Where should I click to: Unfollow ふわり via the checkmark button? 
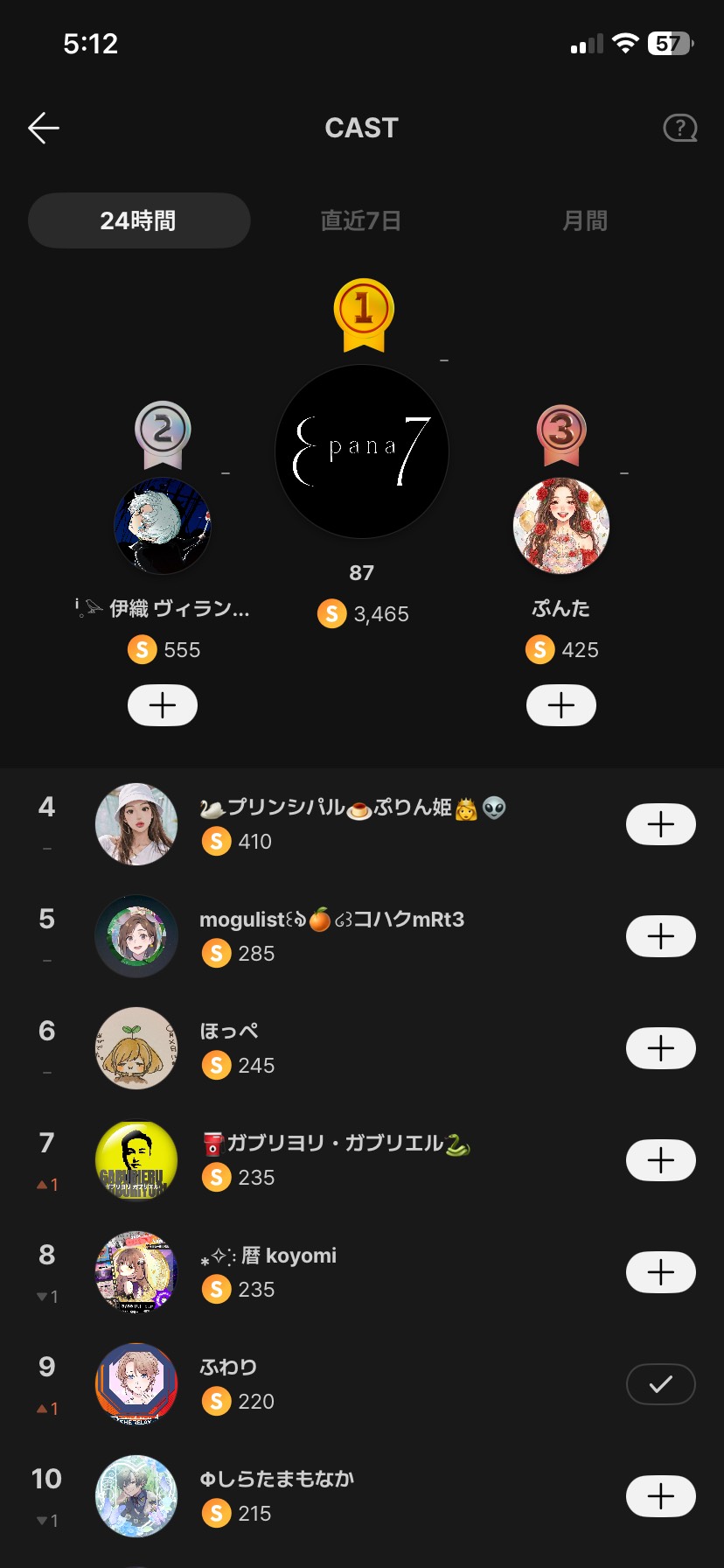tap(660, 1384)
